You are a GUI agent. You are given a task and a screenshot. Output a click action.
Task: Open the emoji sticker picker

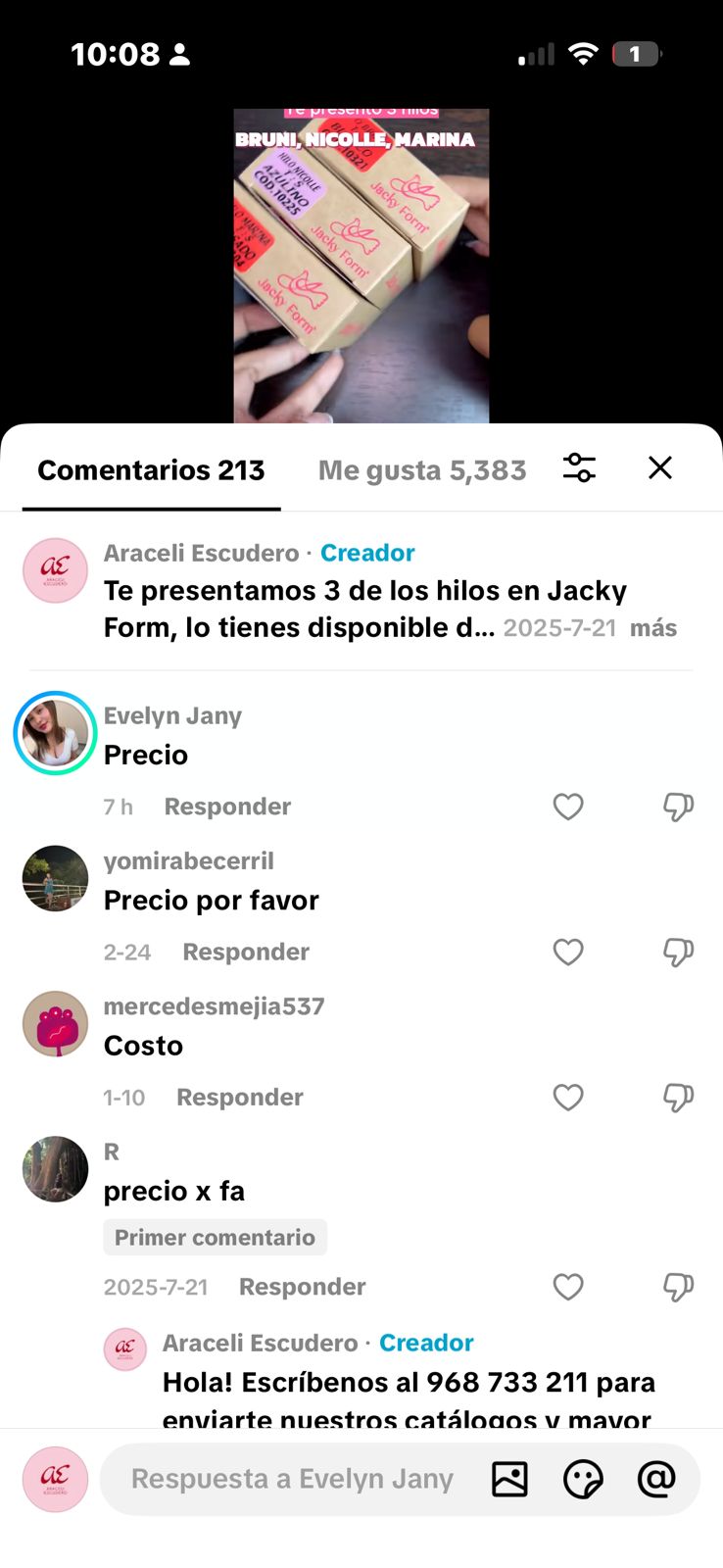pyautogui.click(x=583, y=1479)
